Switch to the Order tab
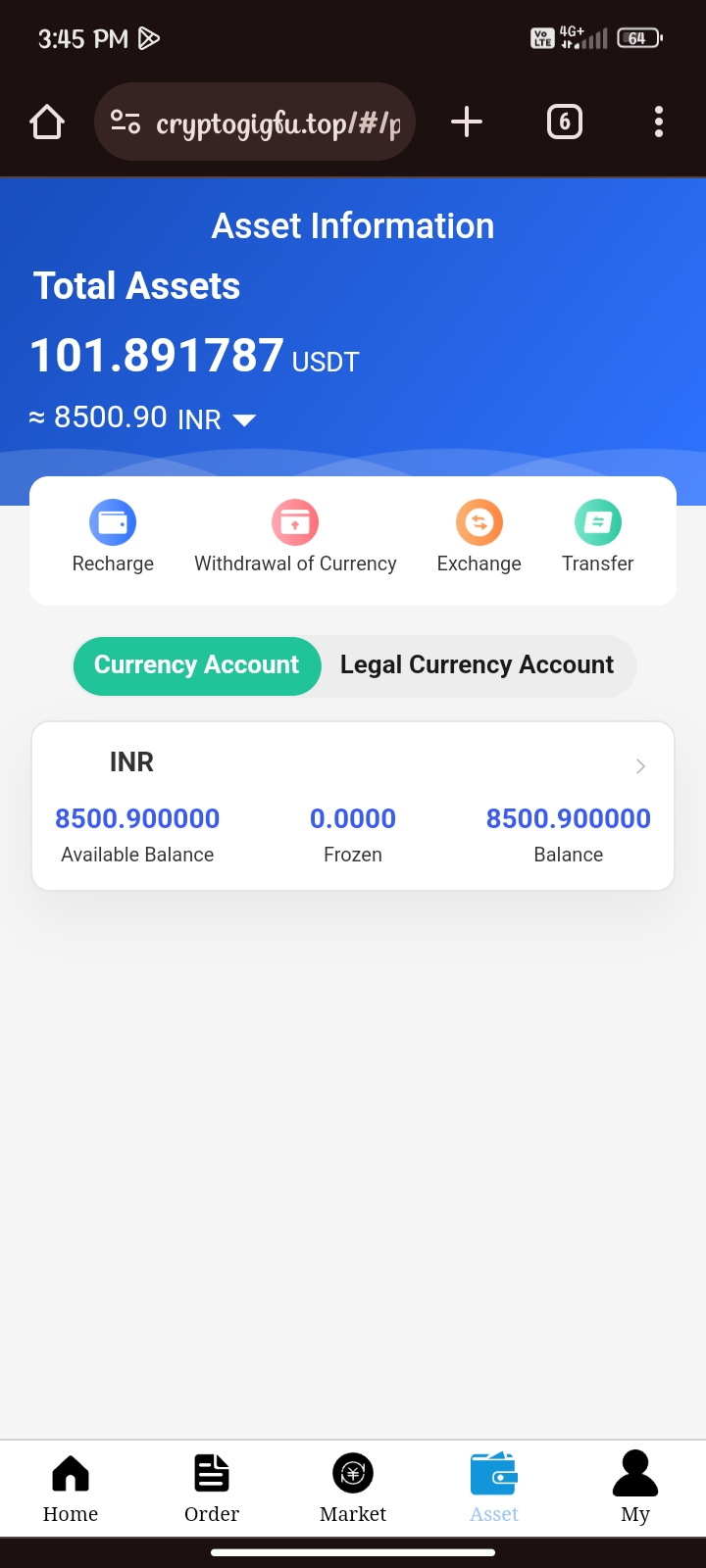This screenshot has height=1568, width=706. [212, 1488]
